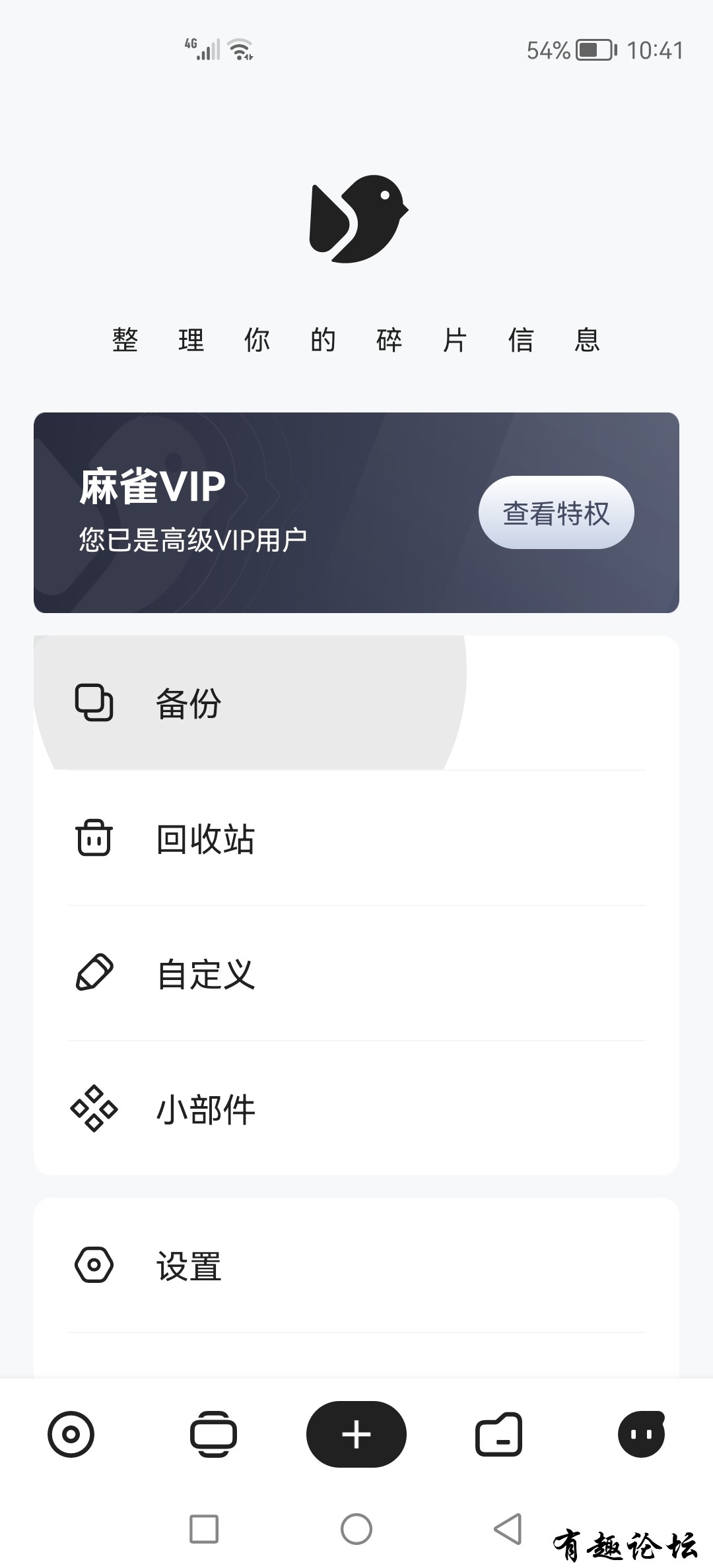Switch to the stacked cards tab
713x1568 pixels.
point(213,1434)
